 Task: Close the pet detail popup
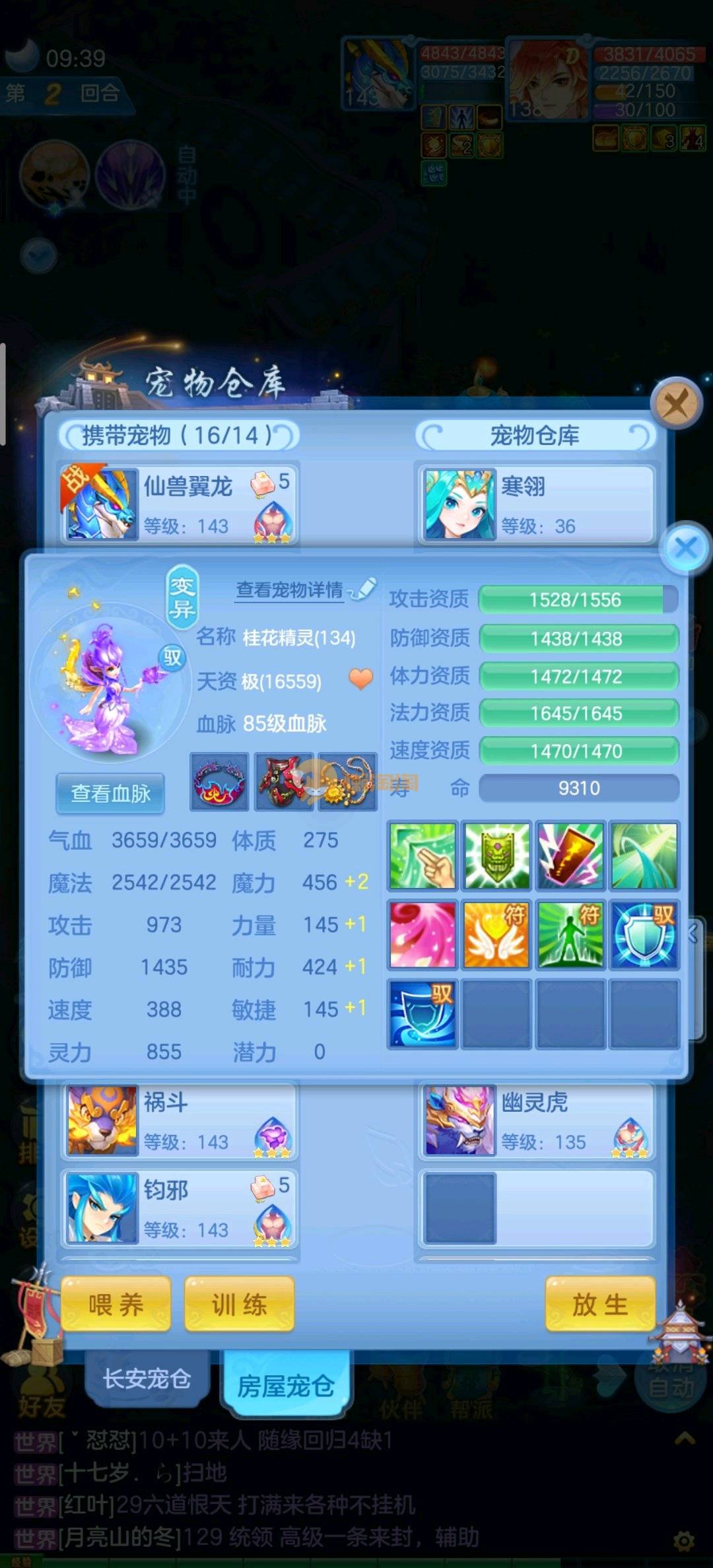click(x=685, y=547)
